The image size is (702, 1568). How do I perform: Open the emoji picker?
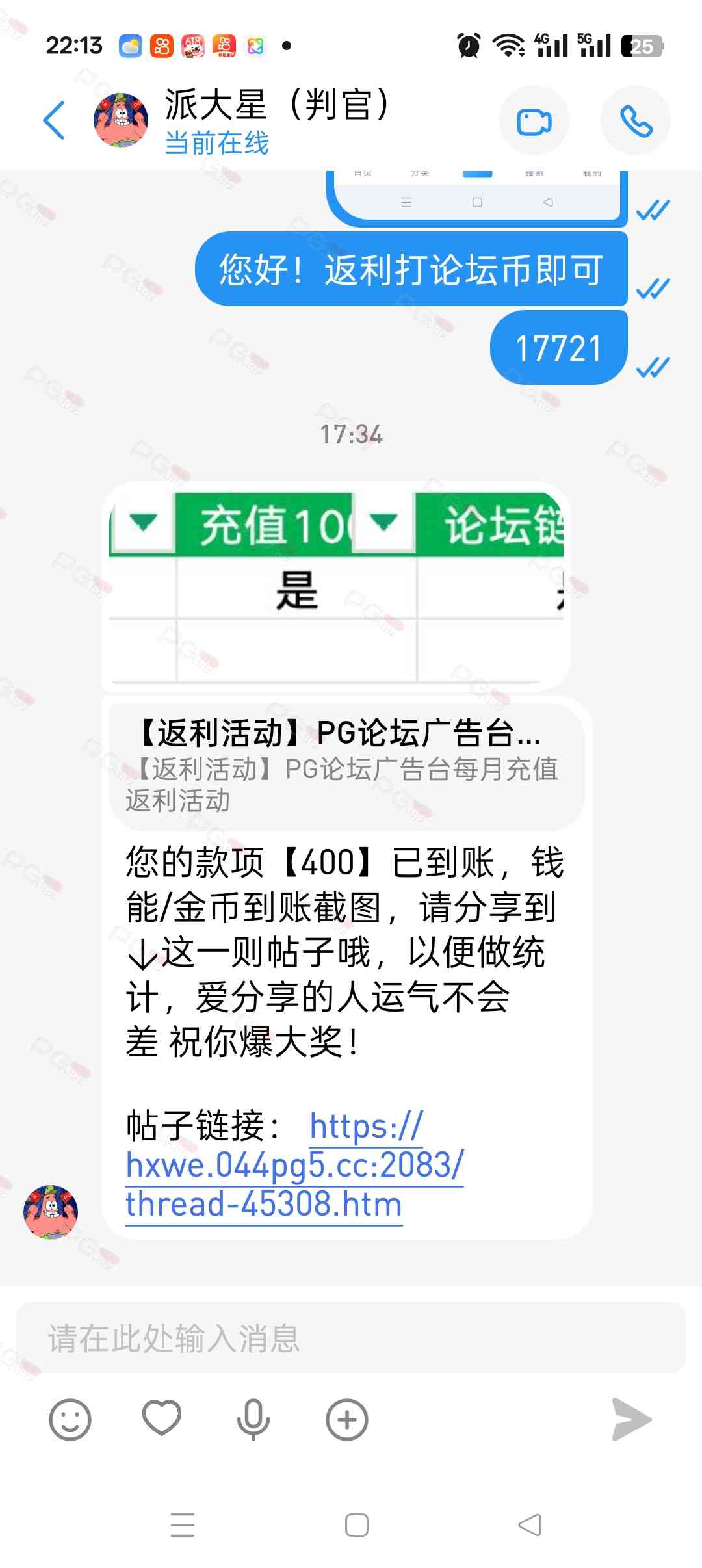(x=70, y=1420)
